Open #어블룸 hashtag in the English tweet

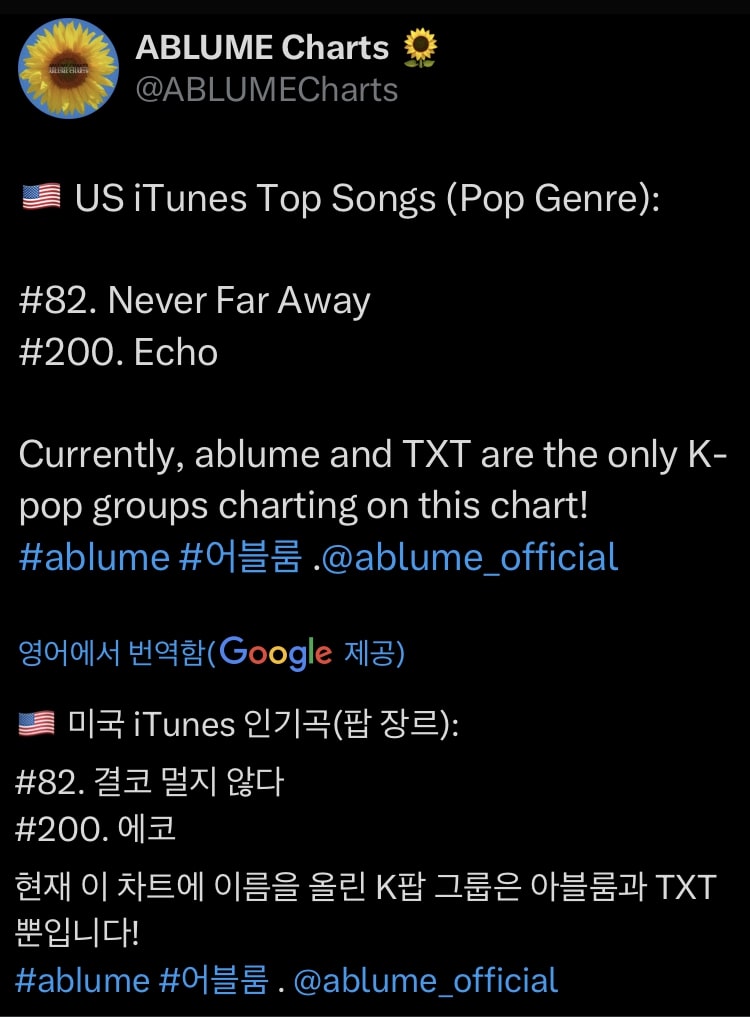click(x=239, y=557)
